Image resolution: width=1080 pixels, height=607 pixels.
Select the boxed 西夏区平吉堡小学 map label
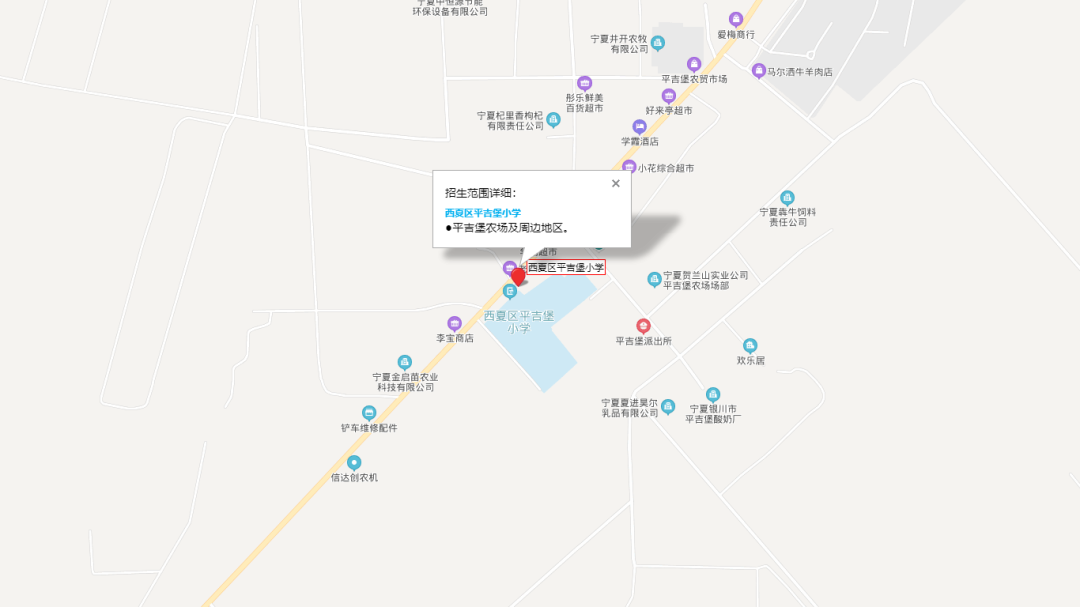(566, 267)
